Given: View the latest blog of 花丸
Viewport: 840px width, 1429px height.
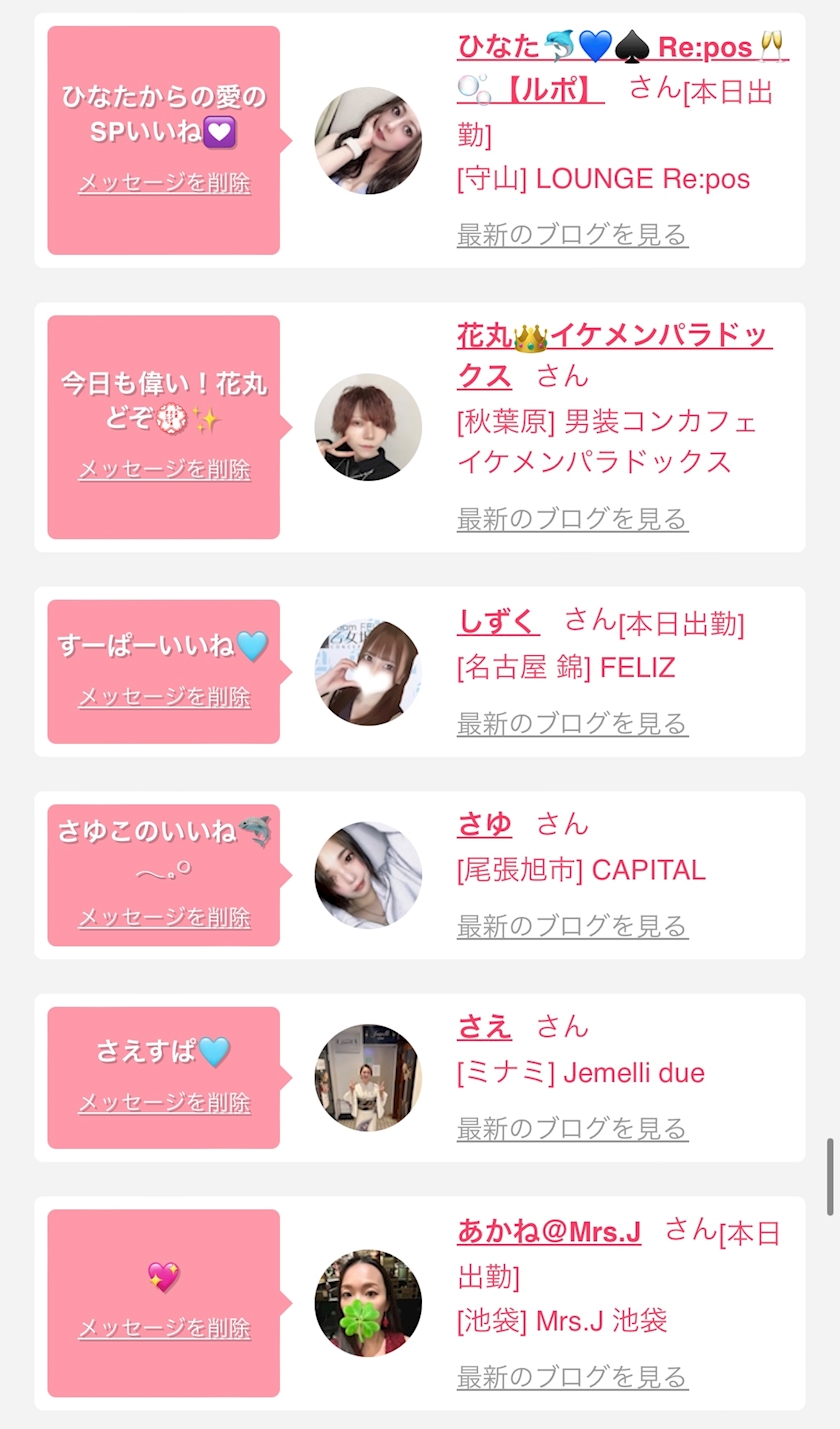Looking at the screenshot, I should 572,519.
